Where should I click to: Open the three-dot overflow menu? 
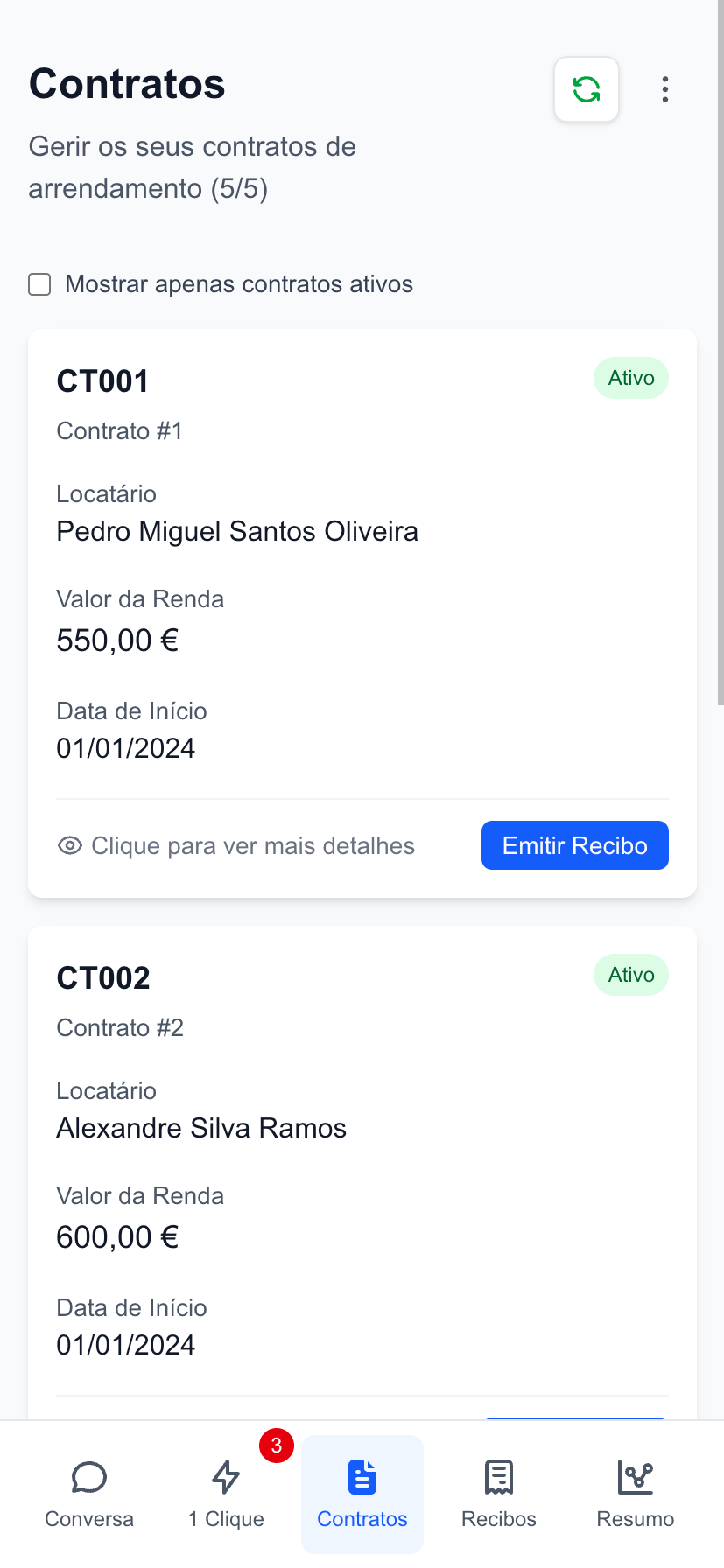[664, 88]
